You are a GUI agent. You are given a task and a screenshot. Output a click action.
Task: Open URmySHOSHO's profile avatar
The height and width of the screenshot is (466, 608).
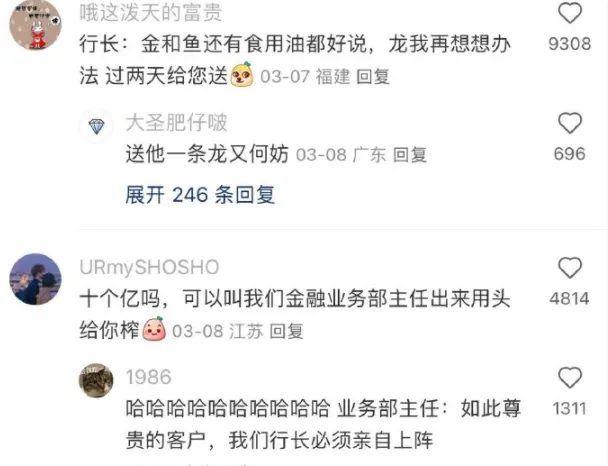click(x=36, y=279)
